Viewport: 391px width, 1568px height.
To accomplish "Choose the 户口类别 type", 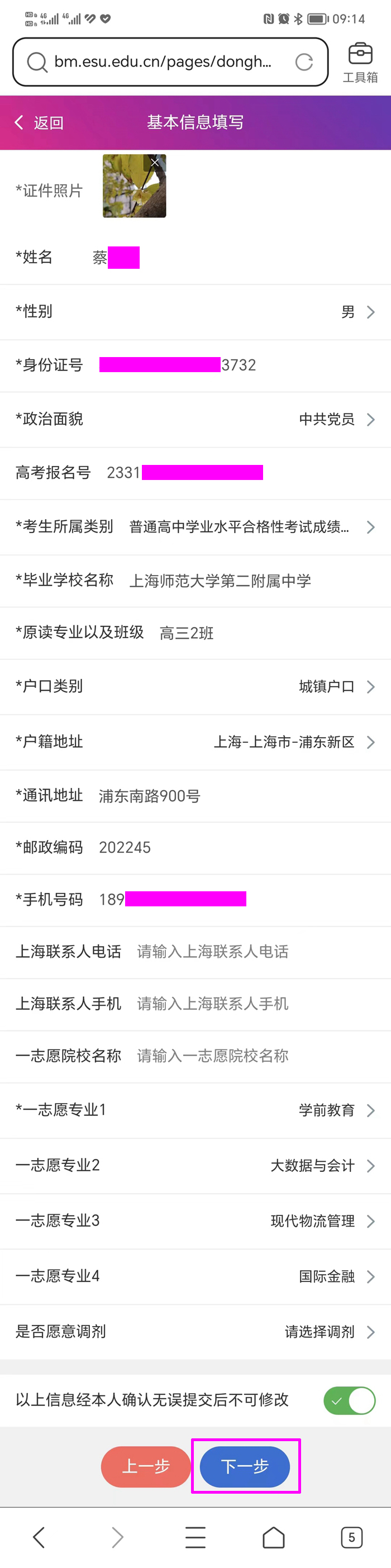I will pos(336,687).
